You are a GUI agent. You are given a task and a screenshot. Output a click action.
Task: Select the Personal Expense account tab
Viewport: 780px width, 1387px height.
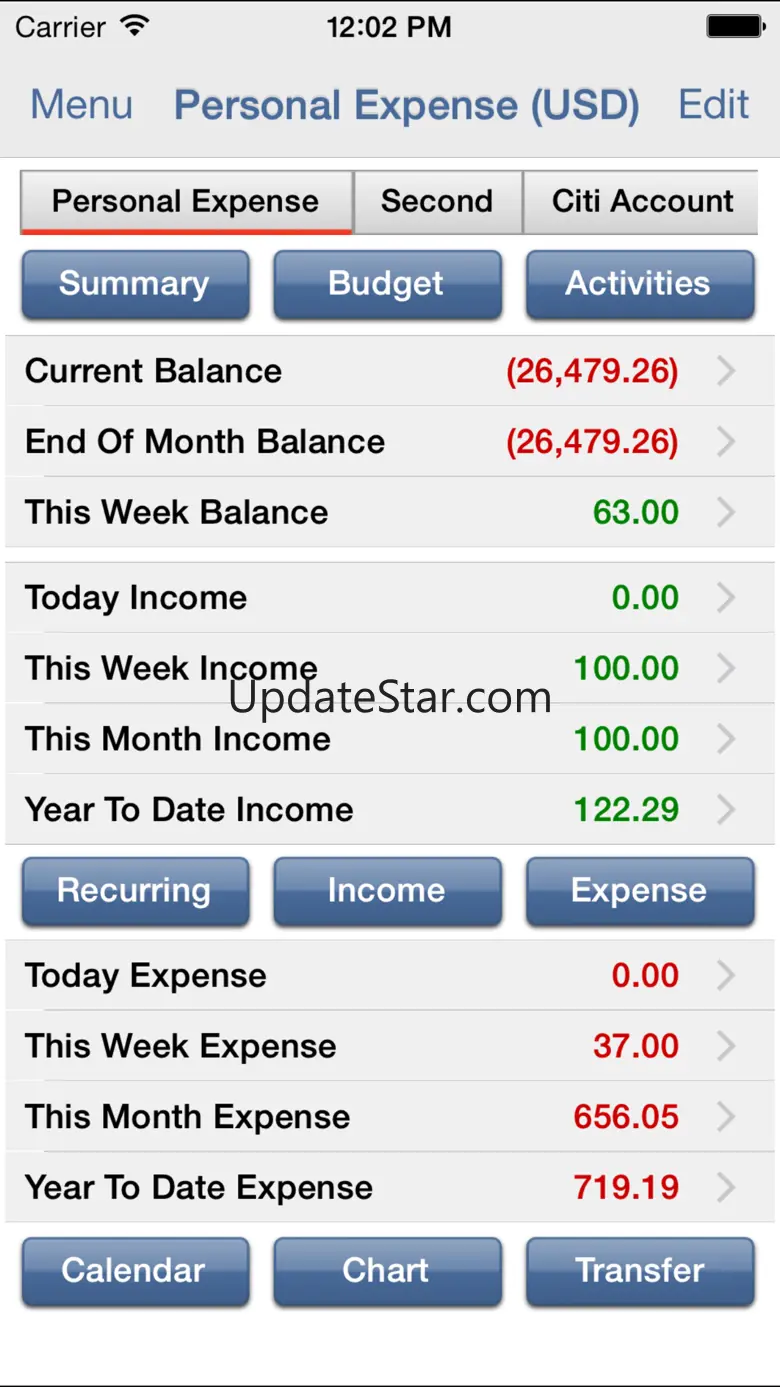(x=186, y=202)
